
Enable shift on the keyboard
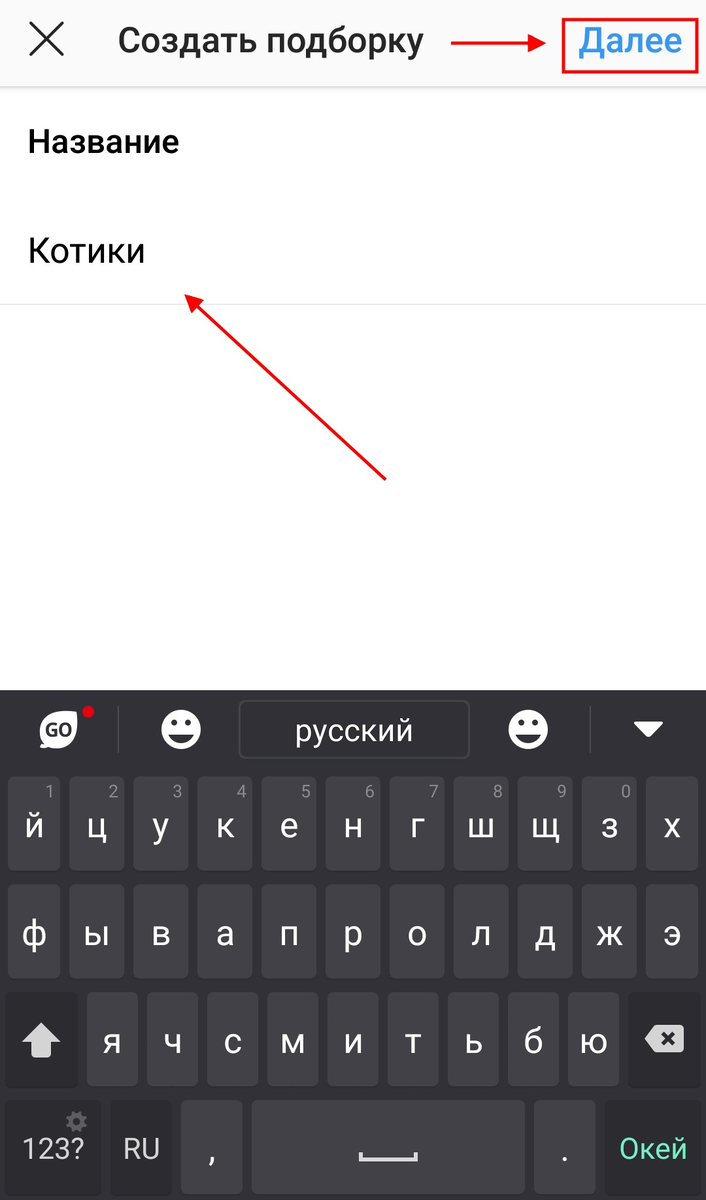pyautogui.click(x=41, y=1039)
